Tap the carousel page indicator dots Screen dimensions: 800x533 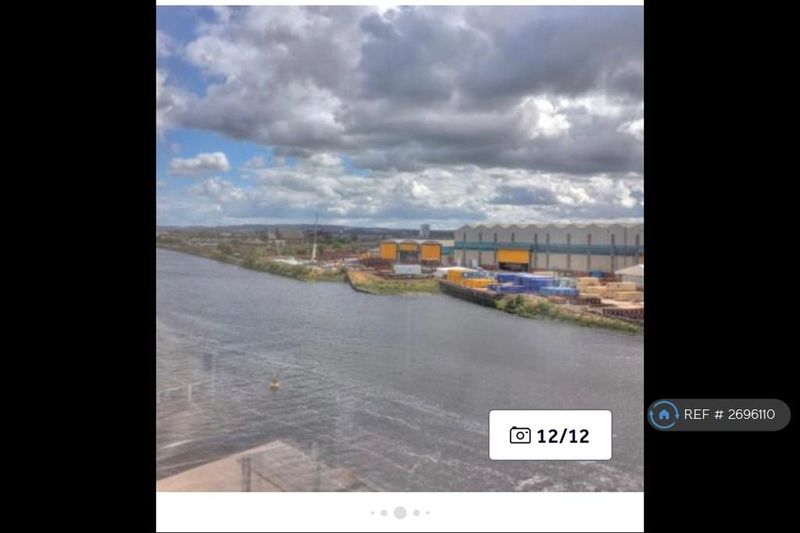(400, 512)
